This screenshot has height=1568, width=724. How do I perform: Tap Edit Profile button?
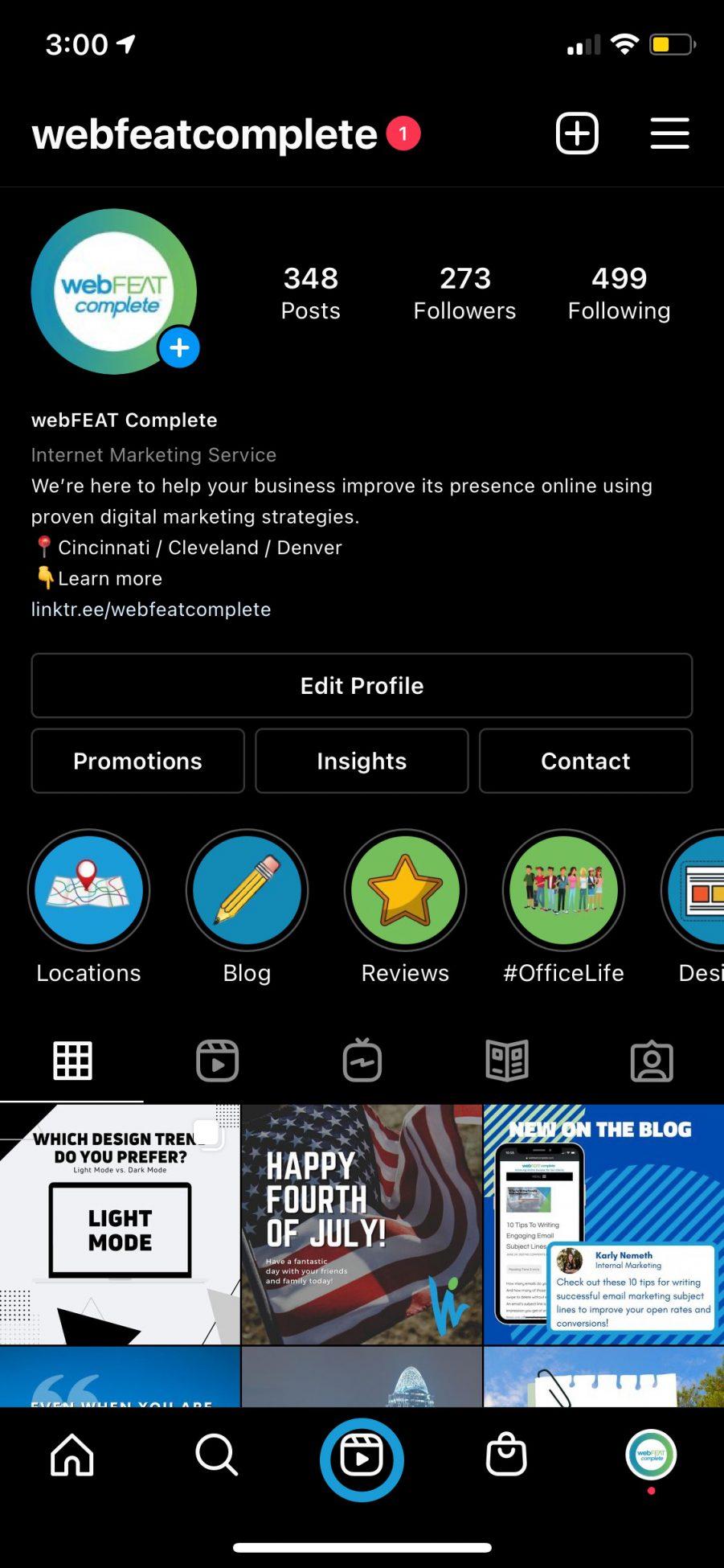coord(362,686)
